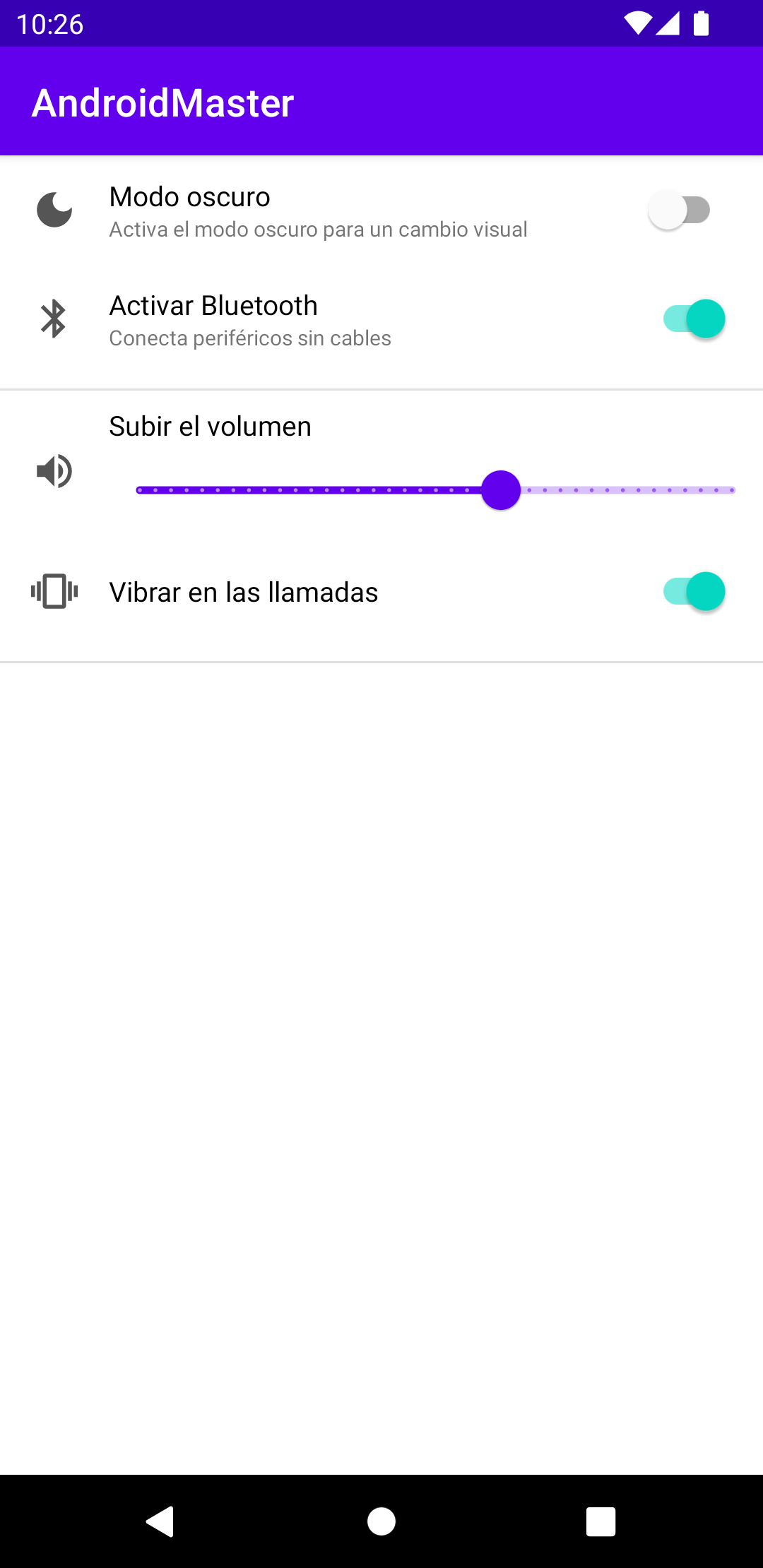The height and width of the screenshot is (1568, 763).
Task: Return to the home screen
Action: tap(381, 1521)
